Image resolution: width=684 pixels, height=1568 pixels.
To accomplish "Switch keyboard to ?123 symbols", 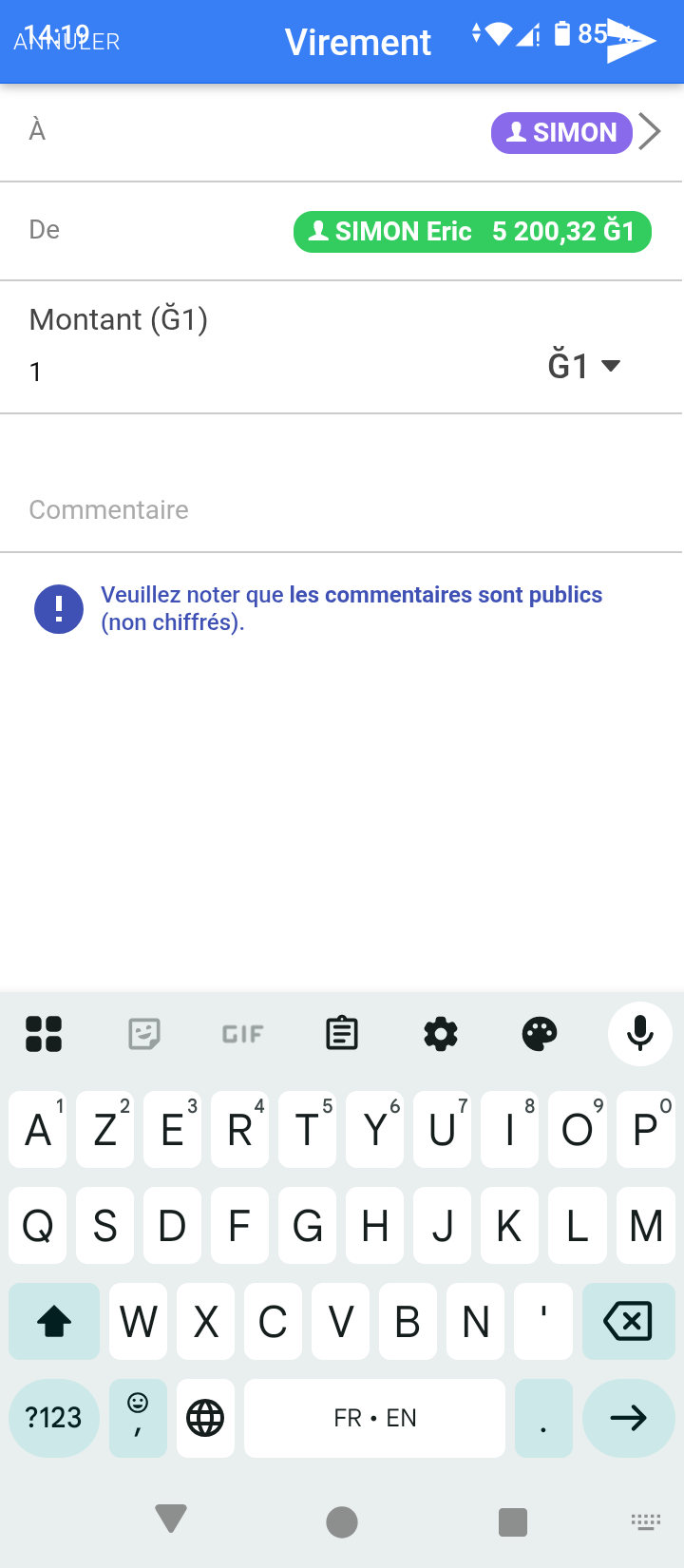I will (54, 1418).
